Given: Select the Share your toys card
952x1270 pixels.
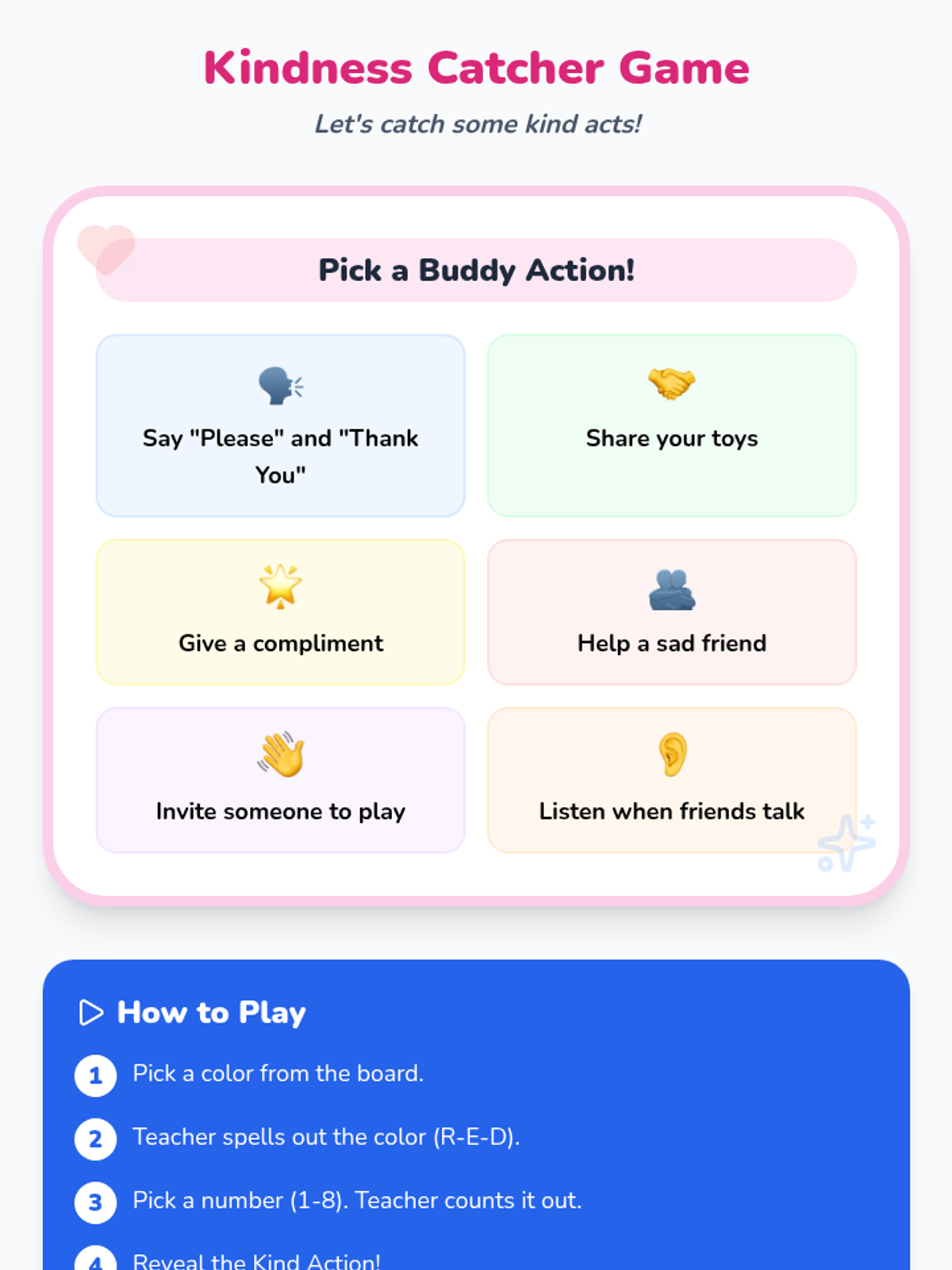Looking at the screenshot, I should (x=671, y=426).
